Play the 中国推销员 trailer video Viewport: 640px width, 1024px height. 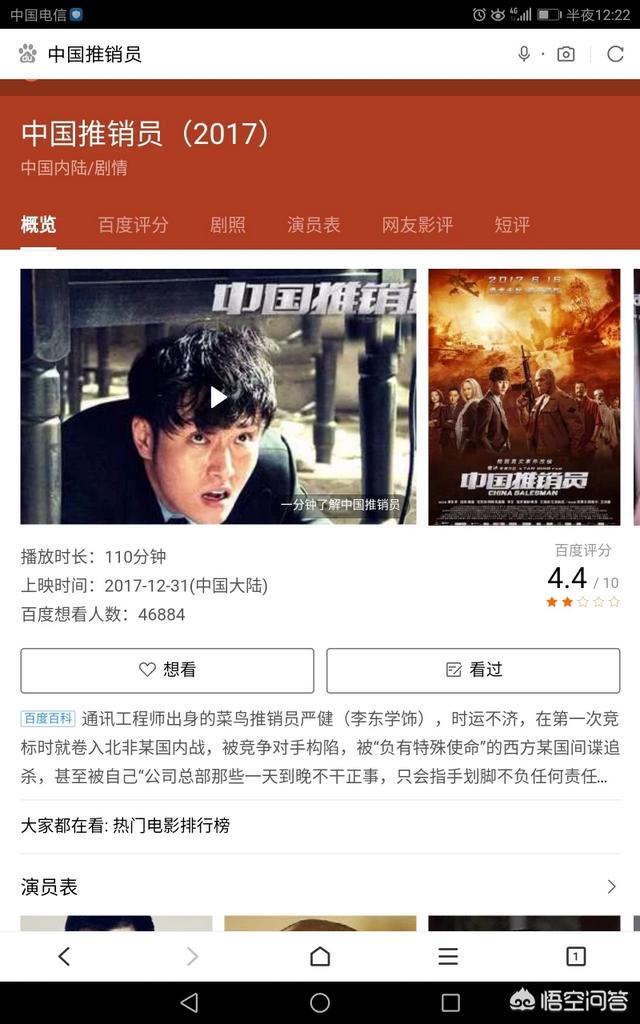(218, 397)
